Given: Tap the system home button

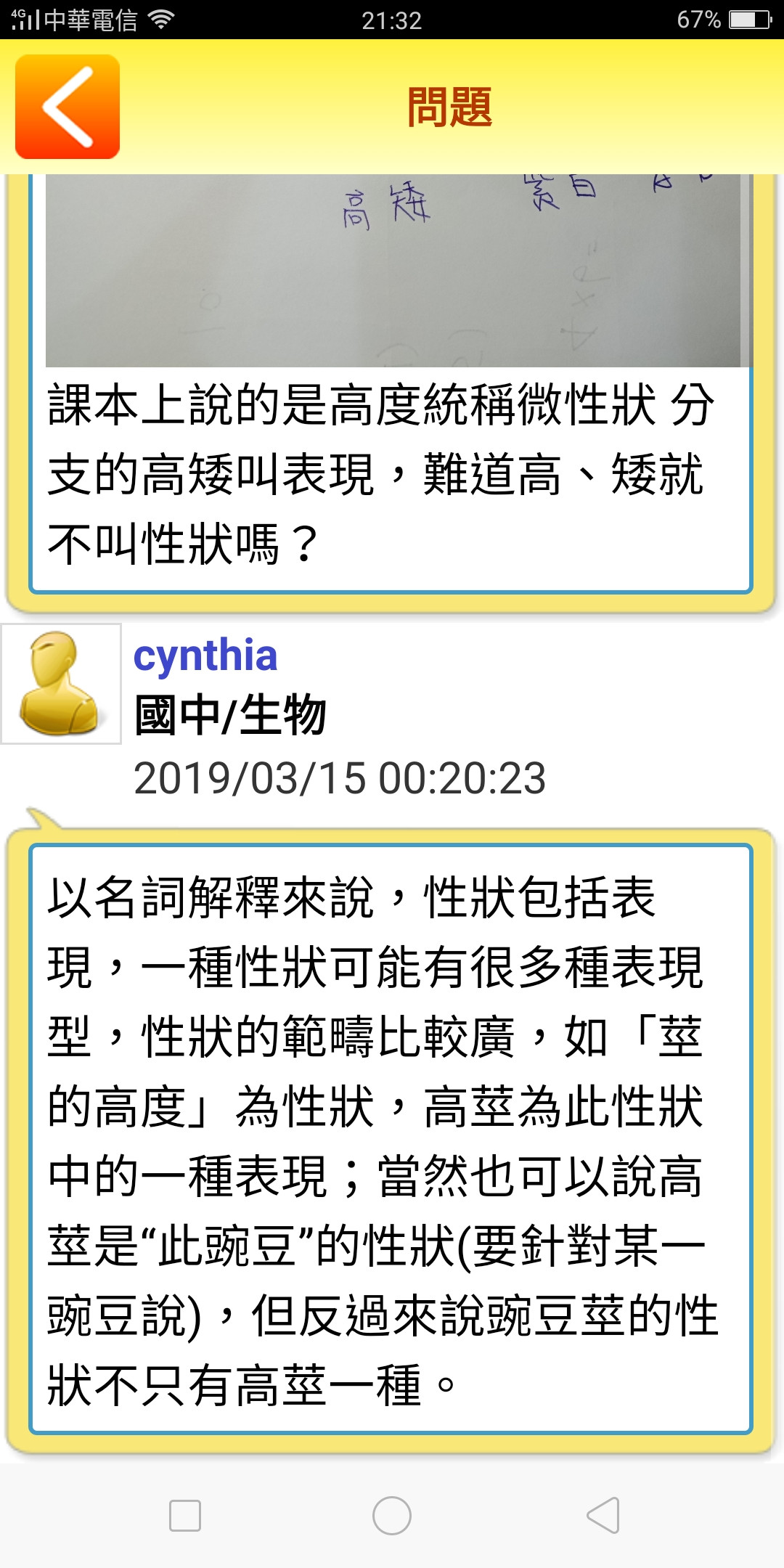Looking at the screenshot, I should pyautogui.click(x=392, y=1516).
